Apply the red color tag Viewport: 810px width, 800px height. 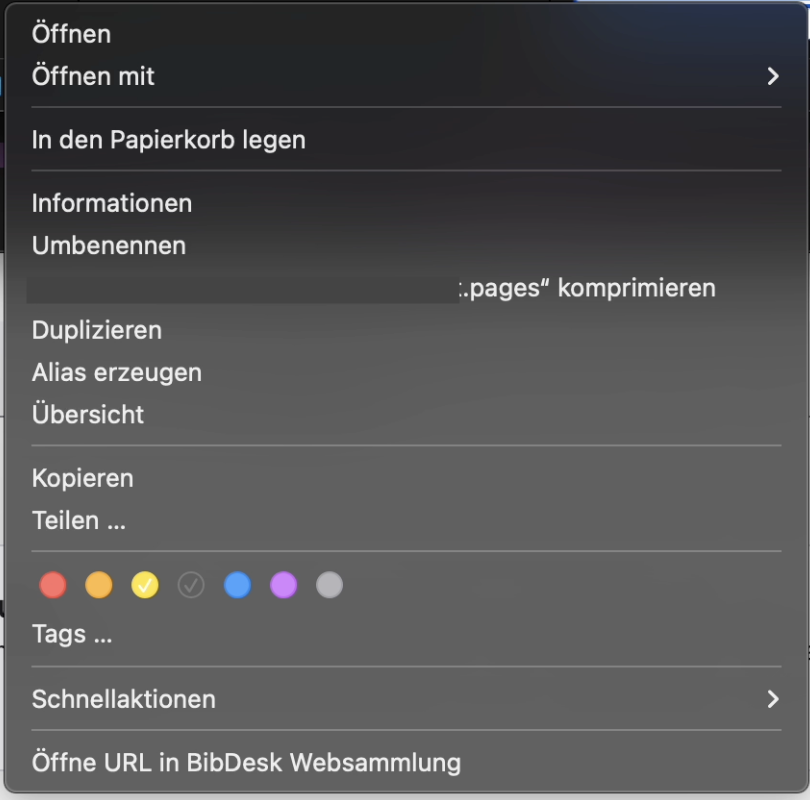pos(53,585)
